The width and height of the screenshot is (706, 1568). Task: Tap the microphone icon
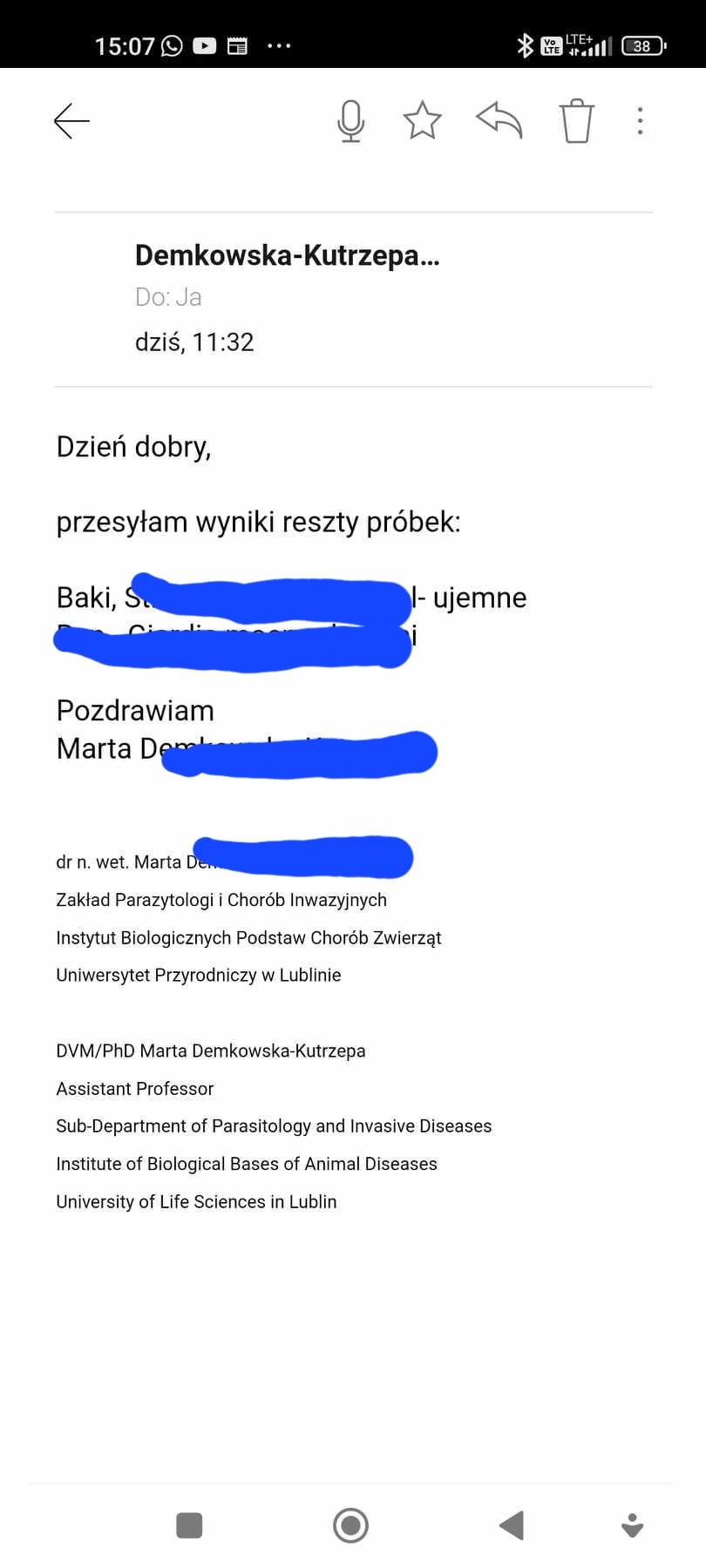click(x=350, y=121)
